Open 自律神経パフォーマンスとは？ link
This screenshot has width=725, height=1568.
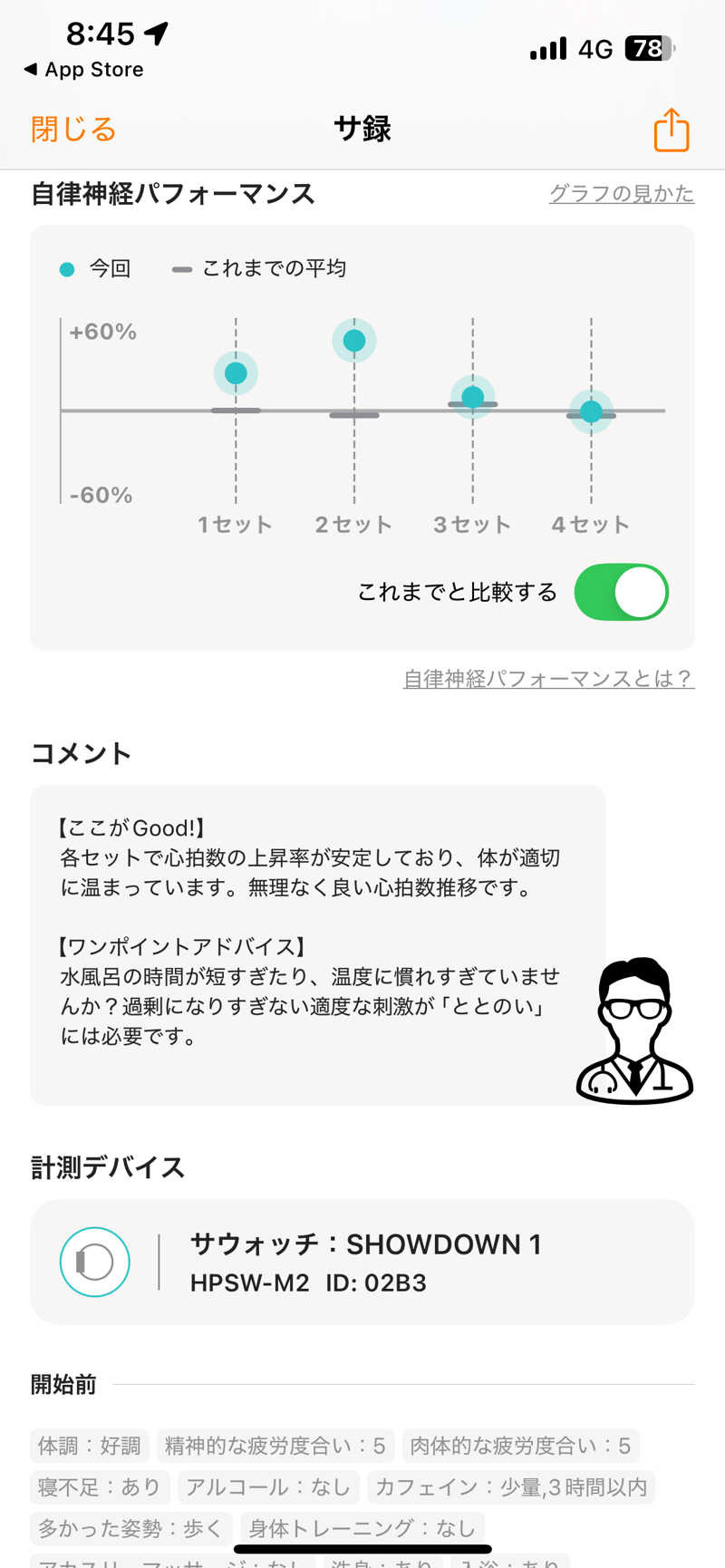pos(548,679)
